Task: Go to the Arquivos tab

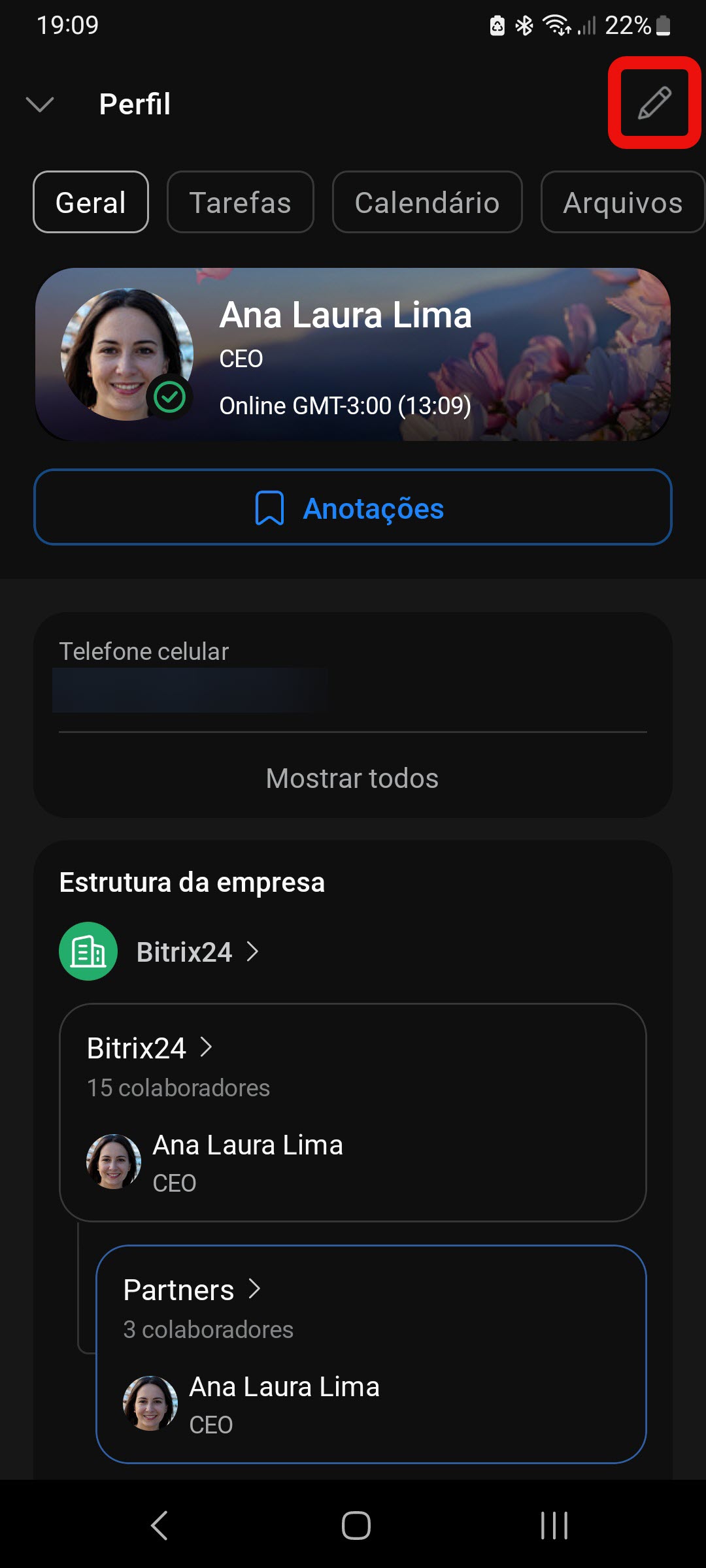Action: pyautogui.click(x=622, y=203)
